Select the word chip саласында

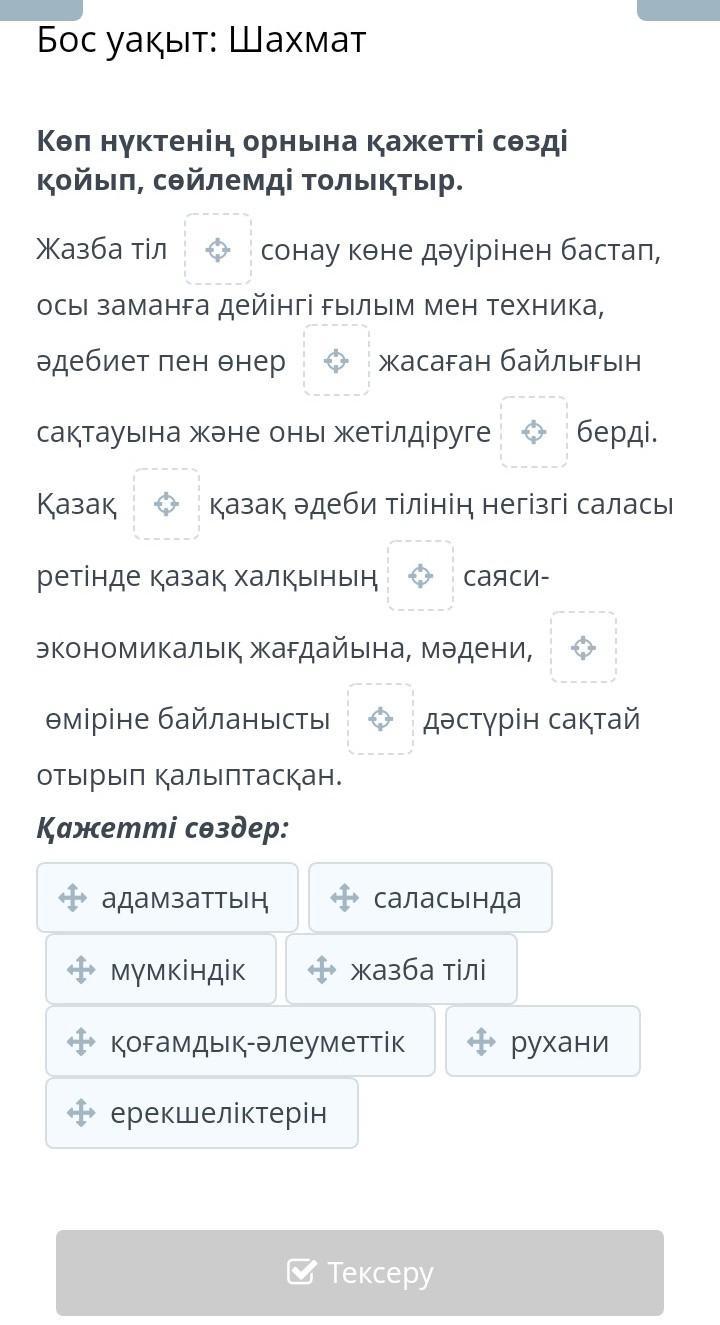[430, 897]
